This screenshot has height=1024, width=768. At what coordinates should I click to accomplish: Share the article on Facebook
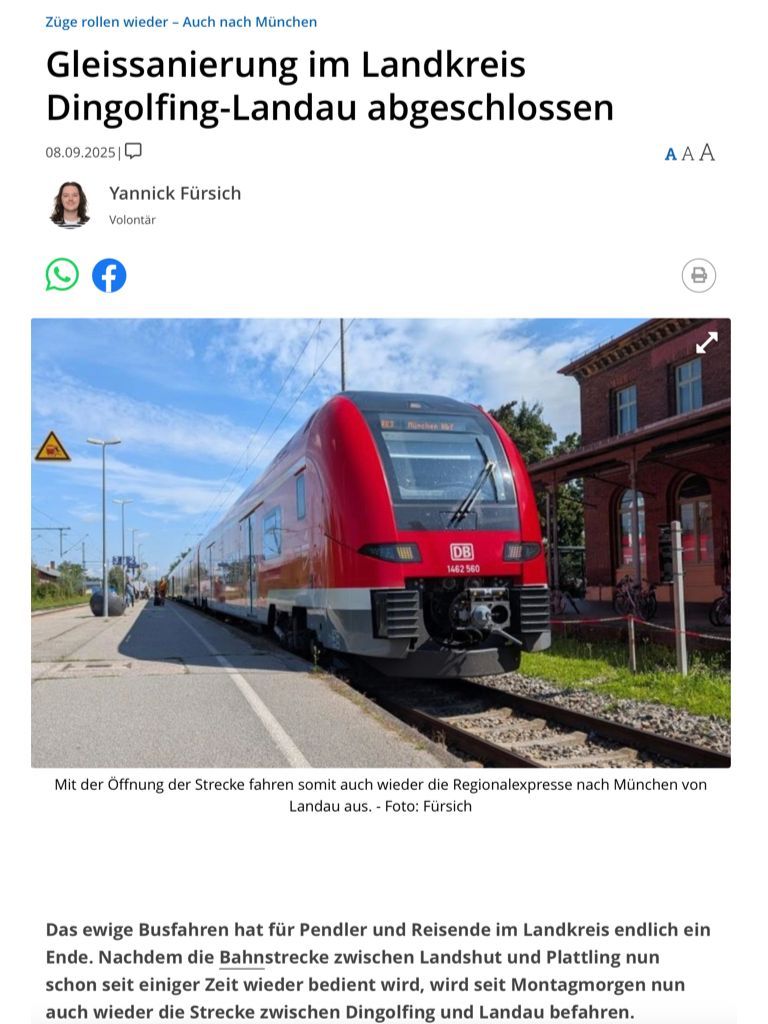[109, 275]
